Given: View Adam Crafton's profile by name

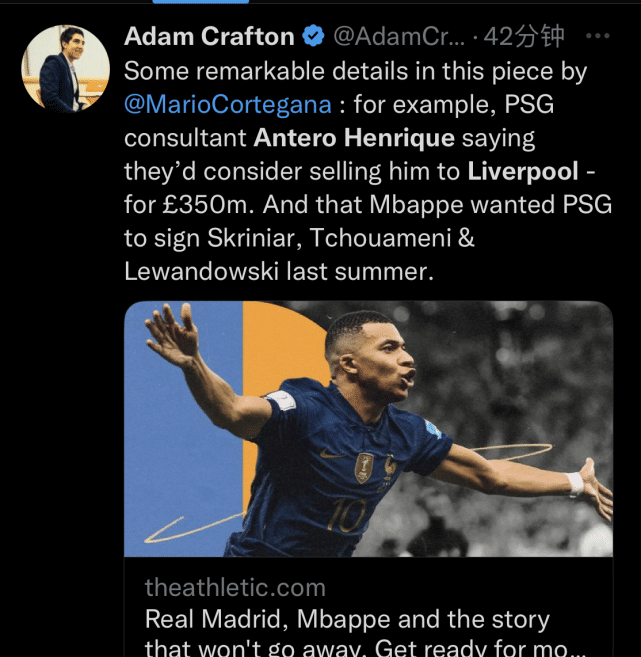Looking at the screenshot, I should click(x=209, y=38).
